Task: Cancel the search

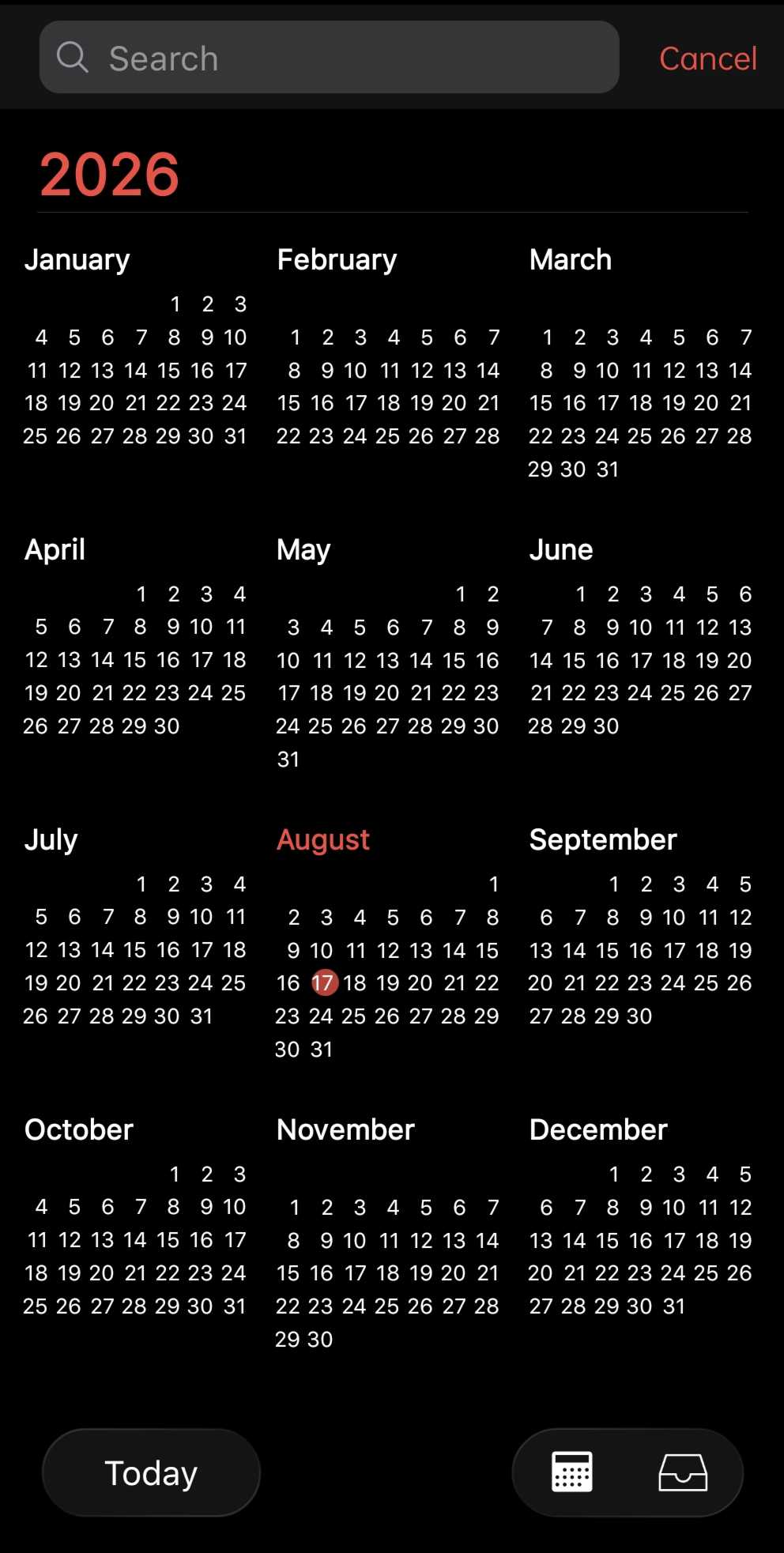Action: [708, 58]
